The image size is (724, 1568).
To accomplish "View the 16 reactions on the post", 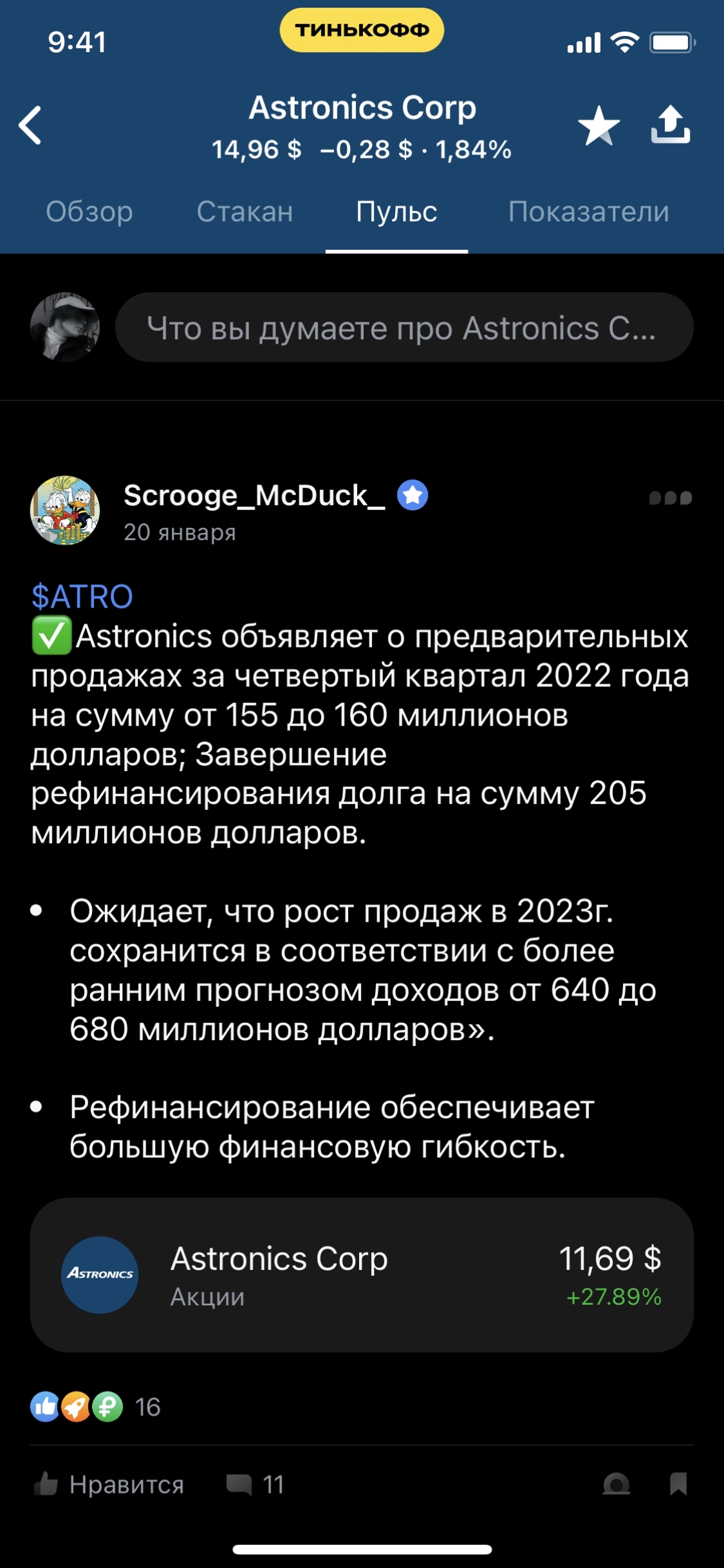I will [95, 1406].
